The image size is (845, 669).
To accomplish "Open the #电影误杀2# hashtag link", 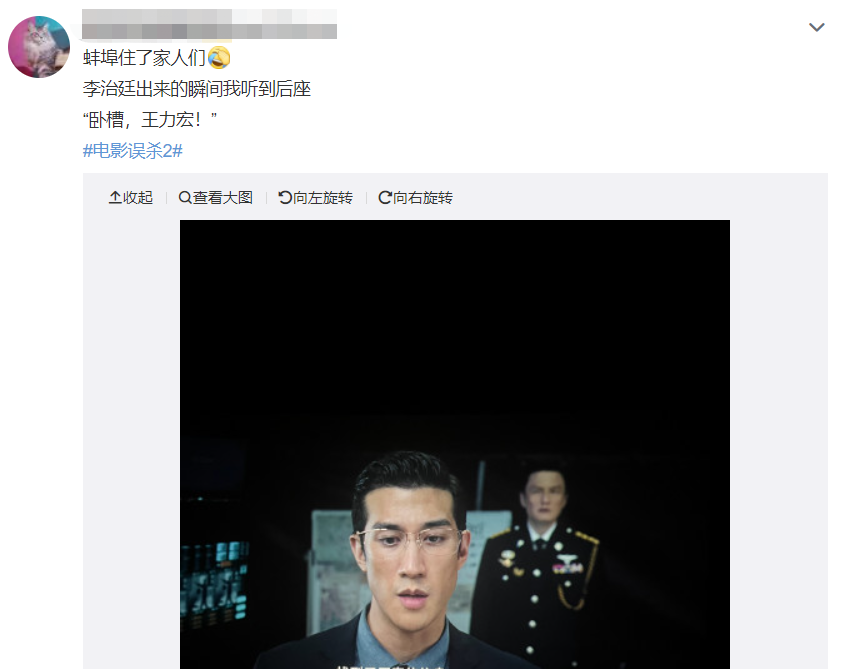I will point(133,150).
